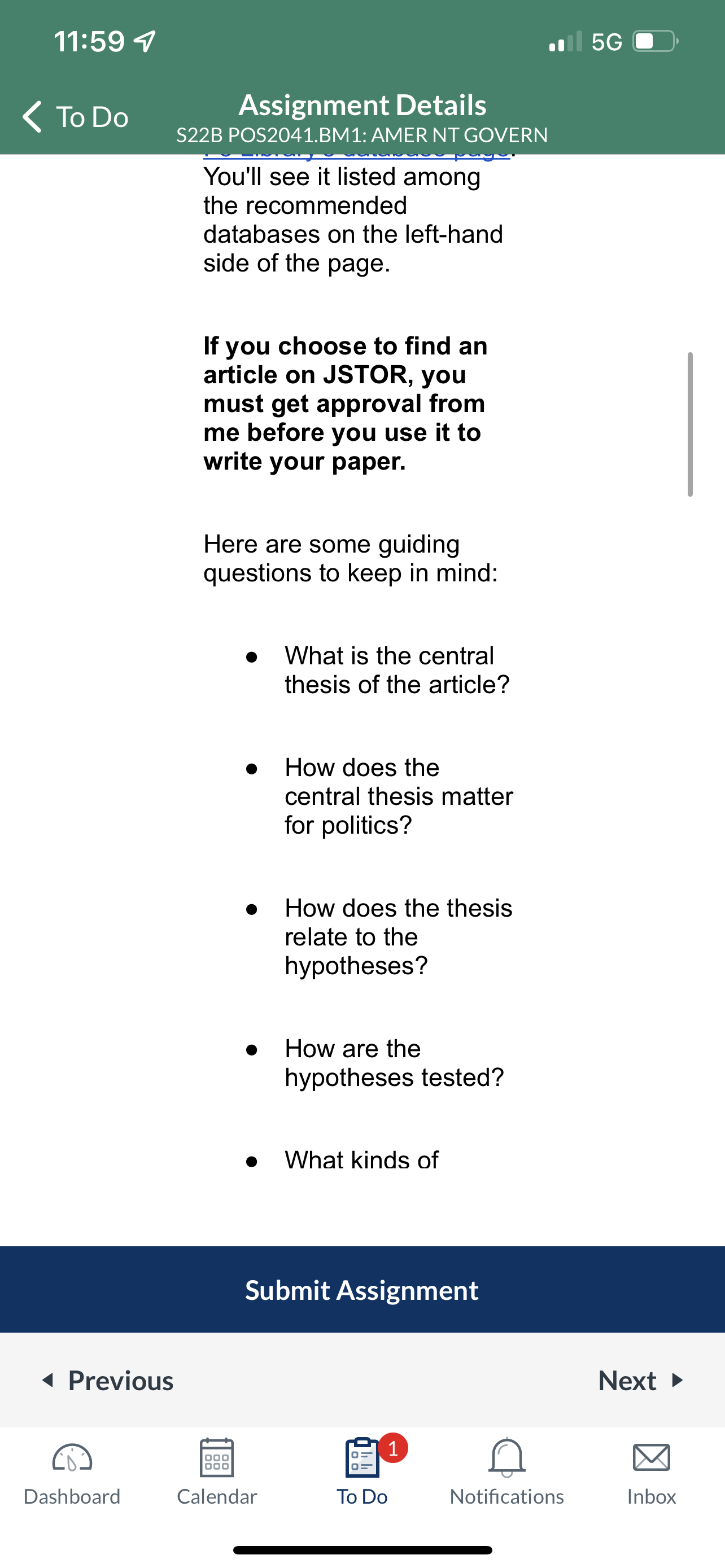Open the Inbox tab

[652, 1472]
